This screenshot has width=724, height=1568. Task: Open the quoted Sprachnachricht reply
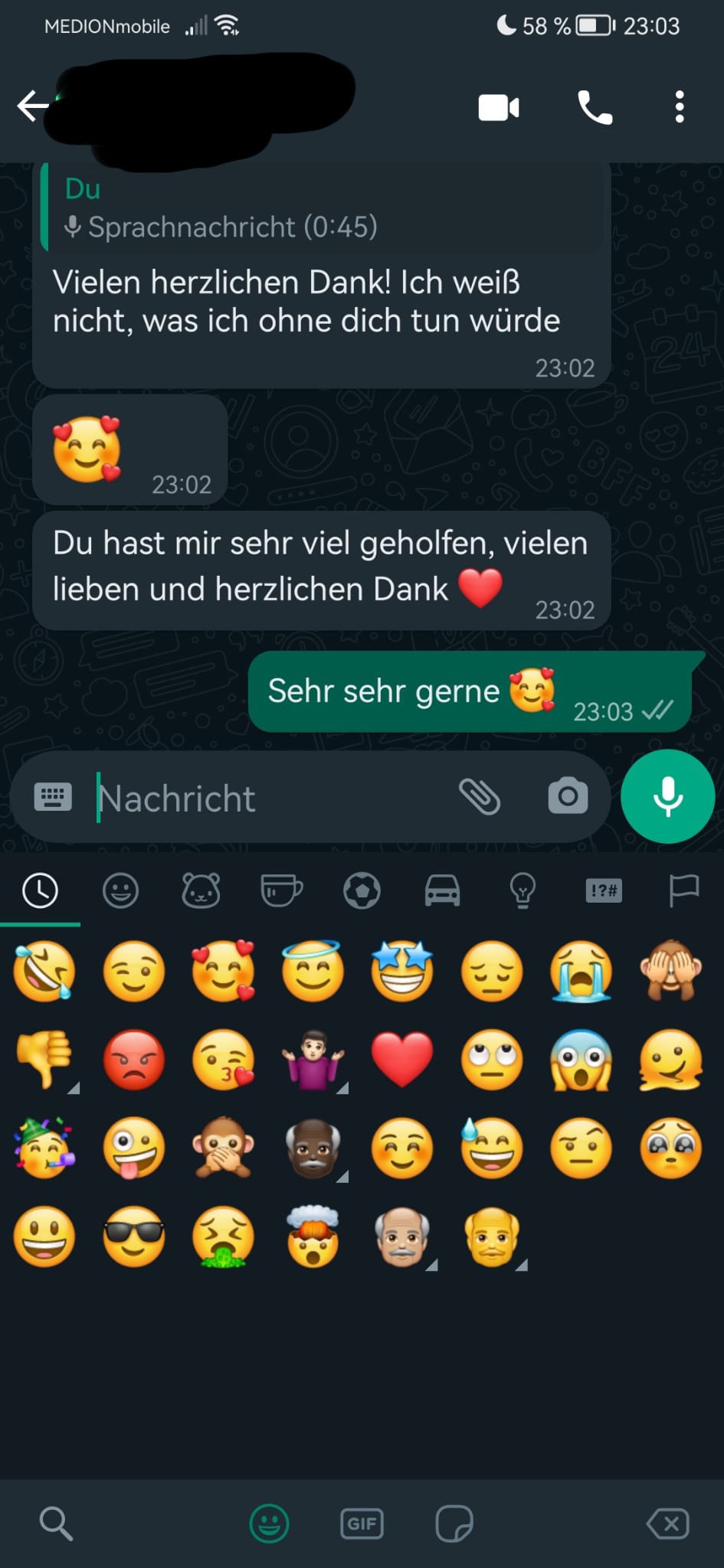tap(320, 208)
